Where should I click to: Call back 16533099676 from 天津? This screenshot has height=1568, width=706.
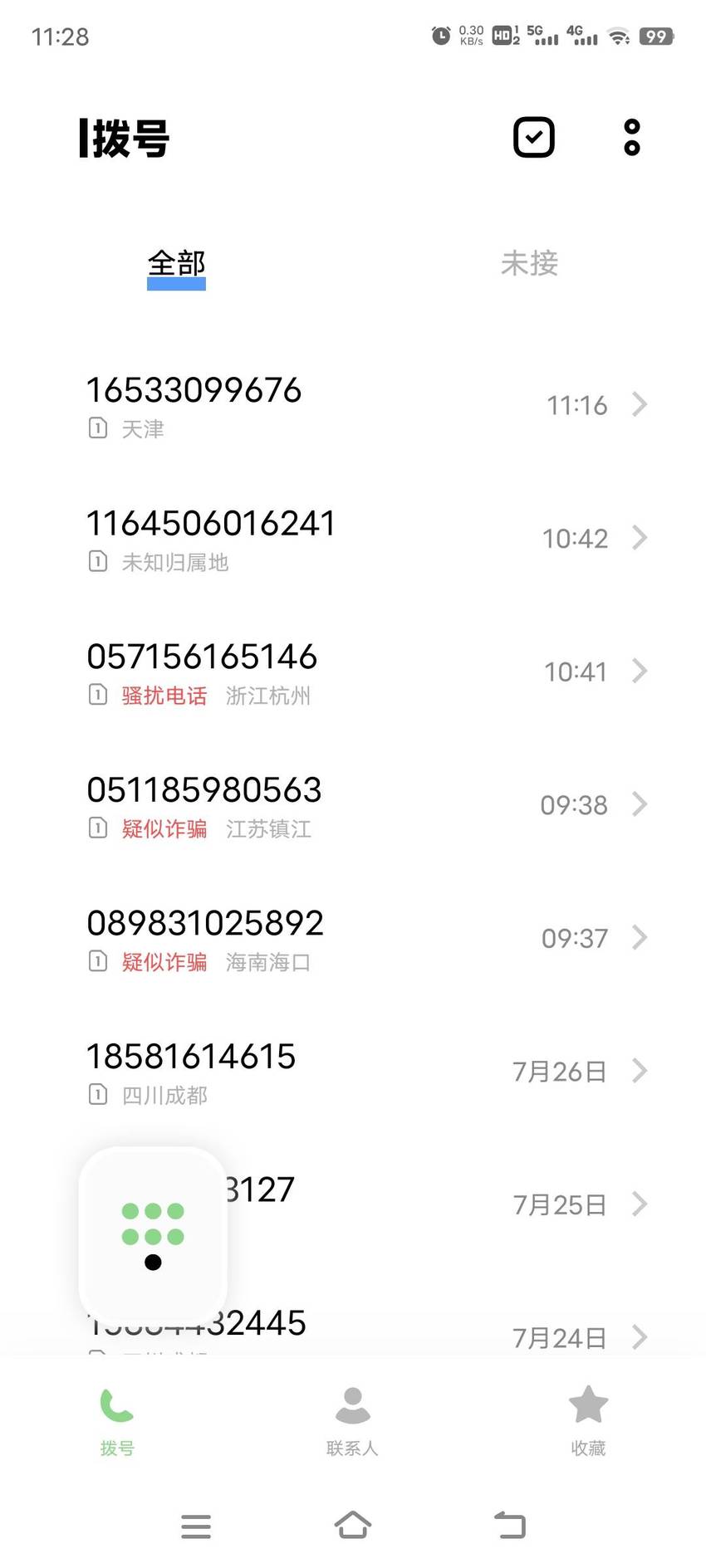353,405
